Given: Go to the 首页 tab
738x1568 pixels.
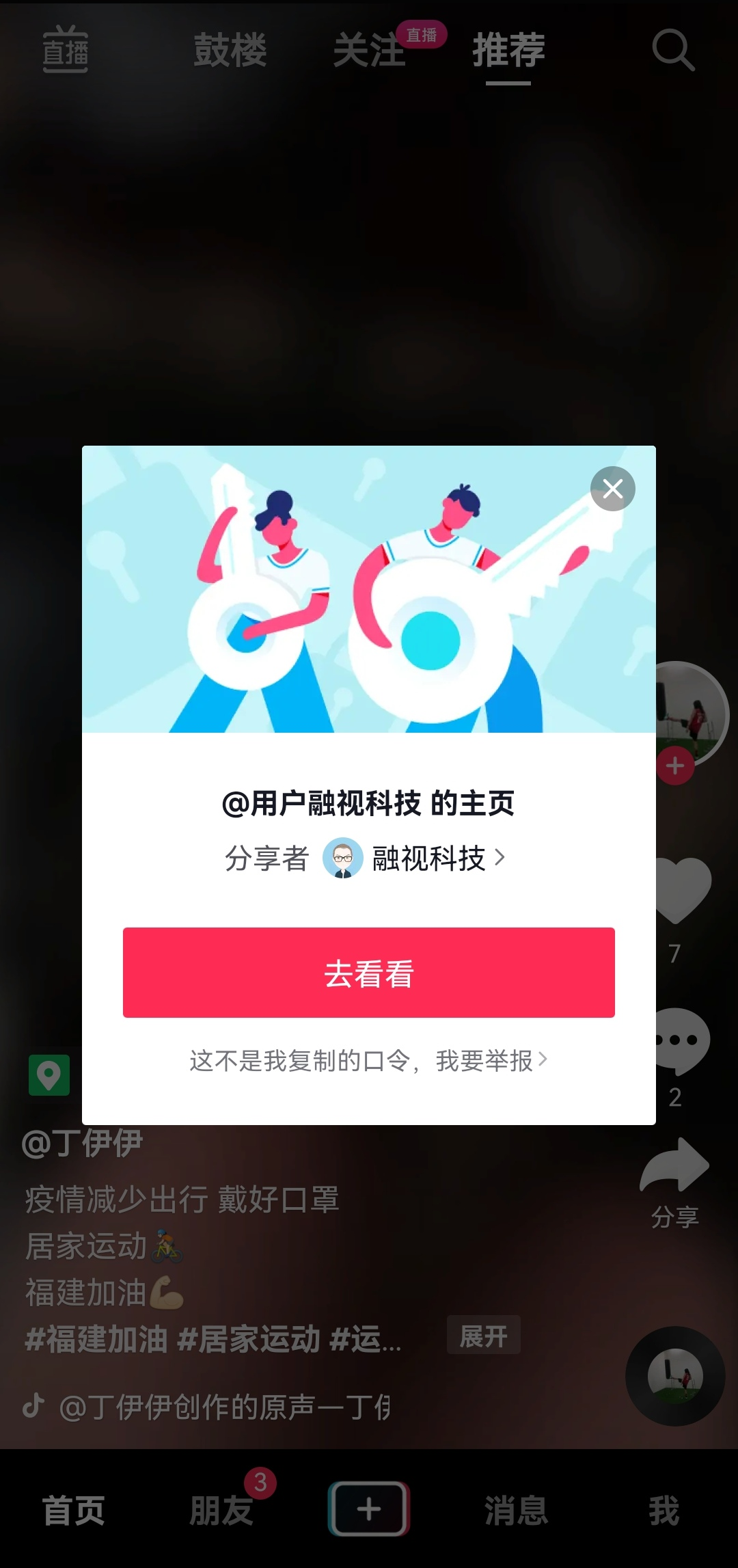Looking at the screenshot, I should [x=73, y=1510].
